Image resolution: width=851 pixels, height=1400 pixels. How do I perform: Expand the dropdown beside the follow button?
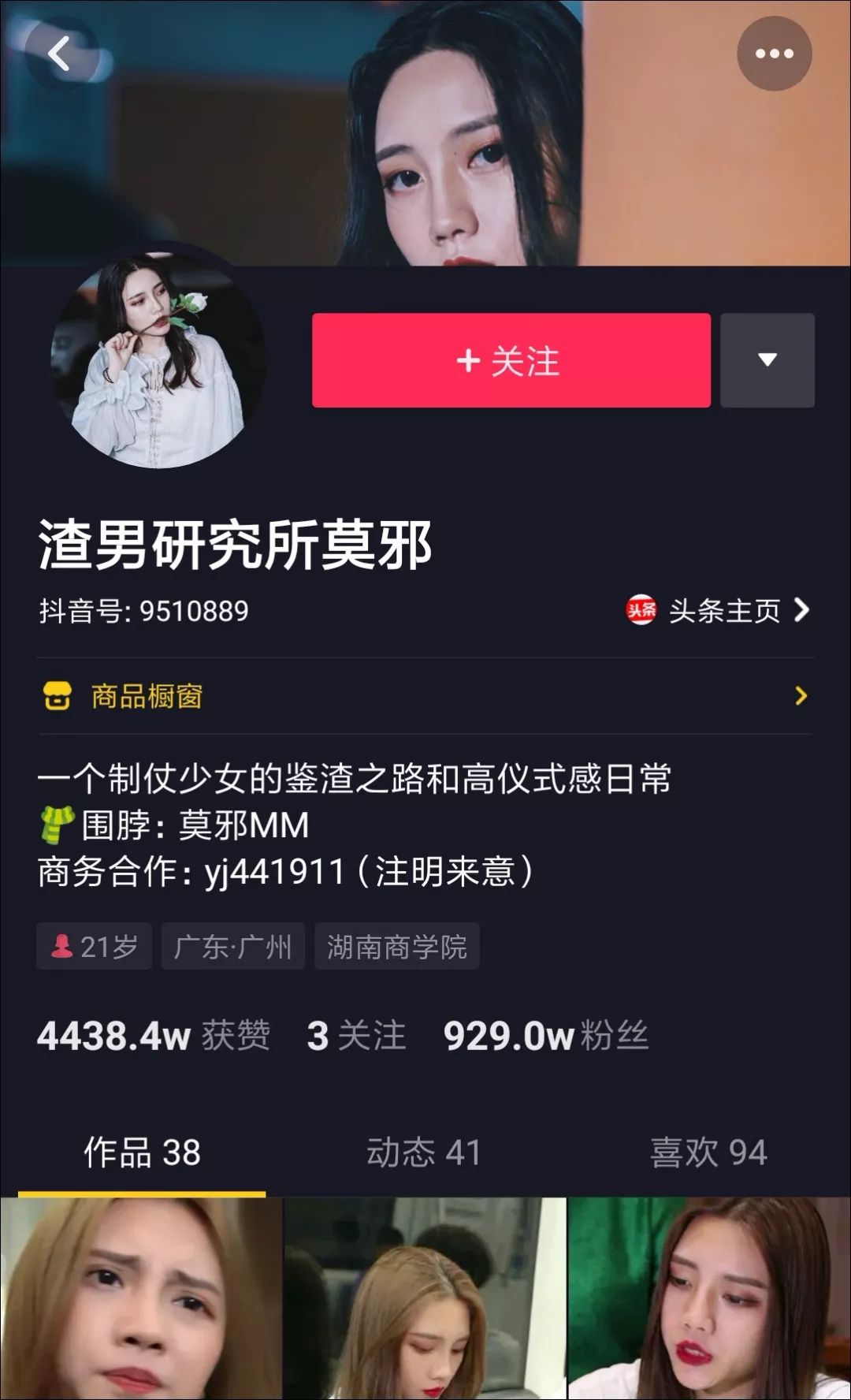coord(768,360)
